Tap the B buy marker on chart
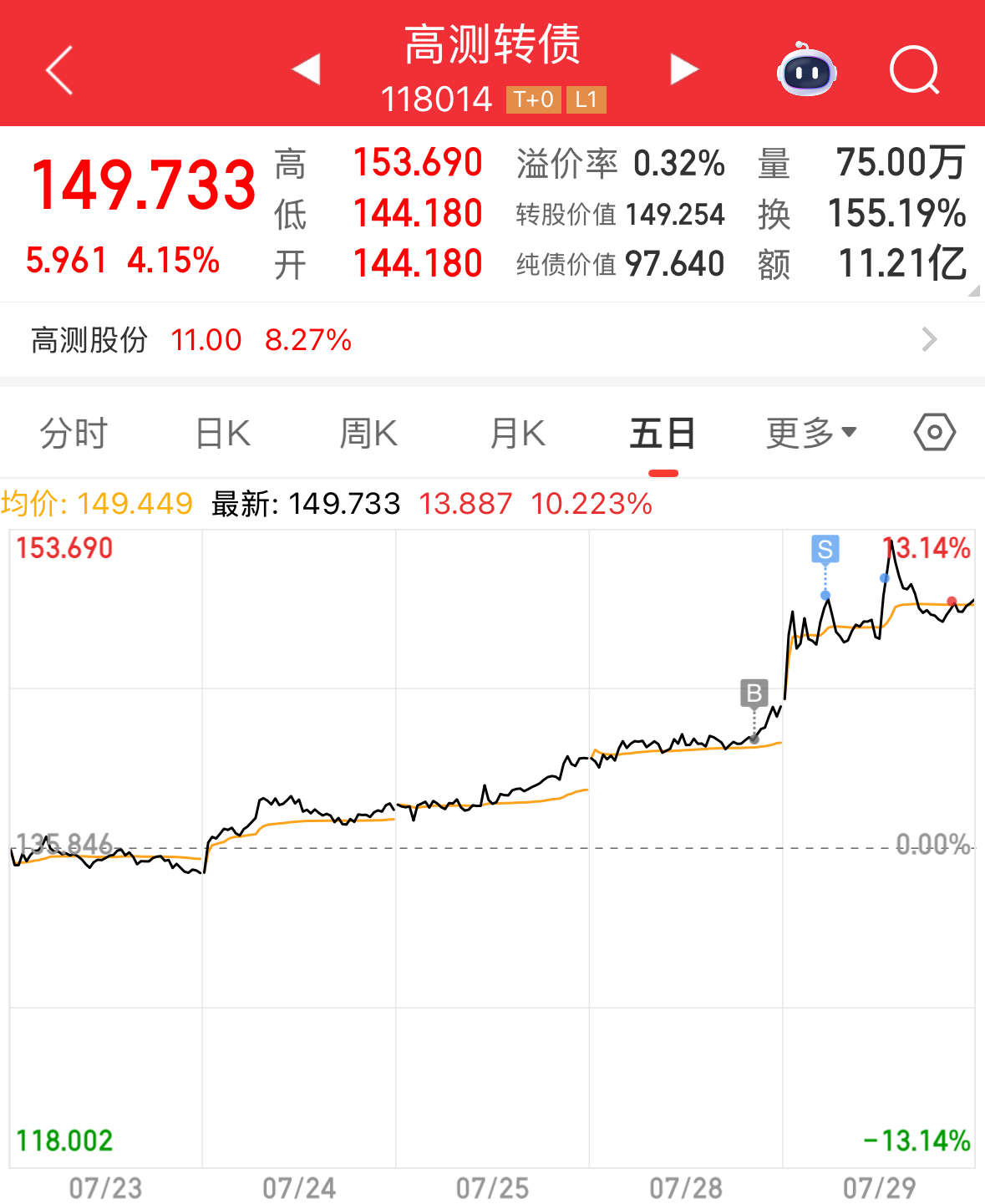Screen dimensions: 985x1204 pyautogui.click(x=754, y=693)
